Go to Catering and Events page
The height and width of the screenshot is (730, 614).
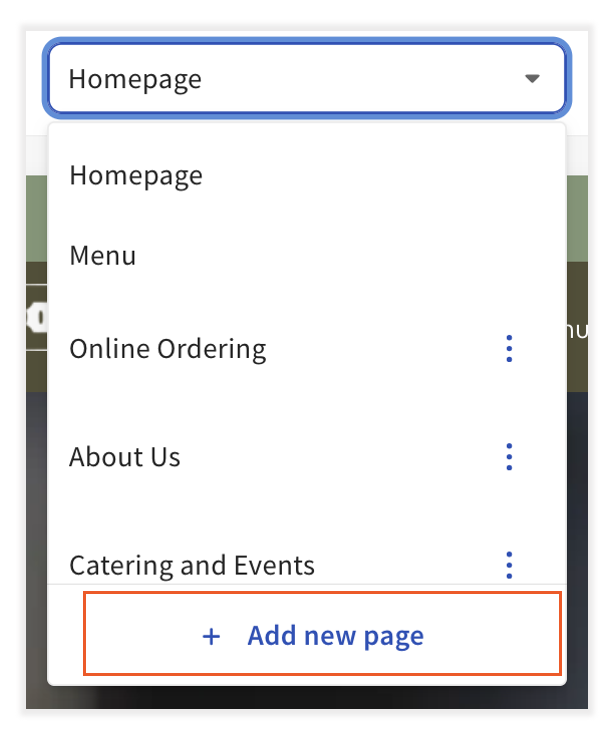click(x=192, y=565)
